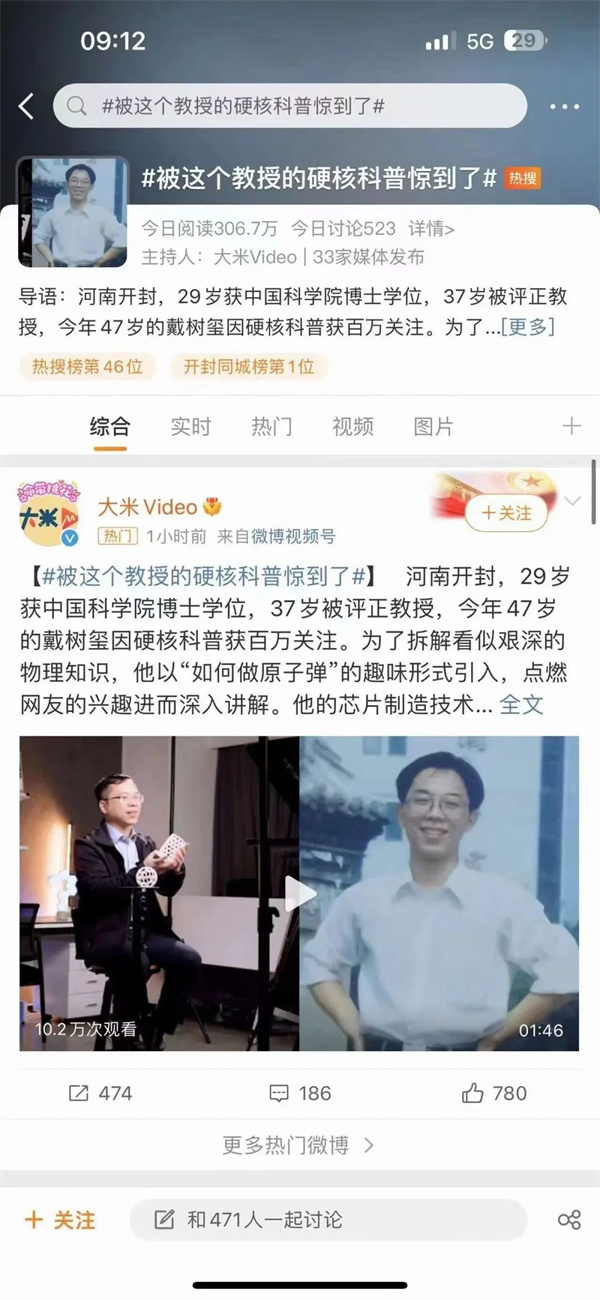Image resolution: width=600 pixels, height=1300 pixels.
Task: Open comments on the post
Action: pyautogui.click(x=300, y=1093)
